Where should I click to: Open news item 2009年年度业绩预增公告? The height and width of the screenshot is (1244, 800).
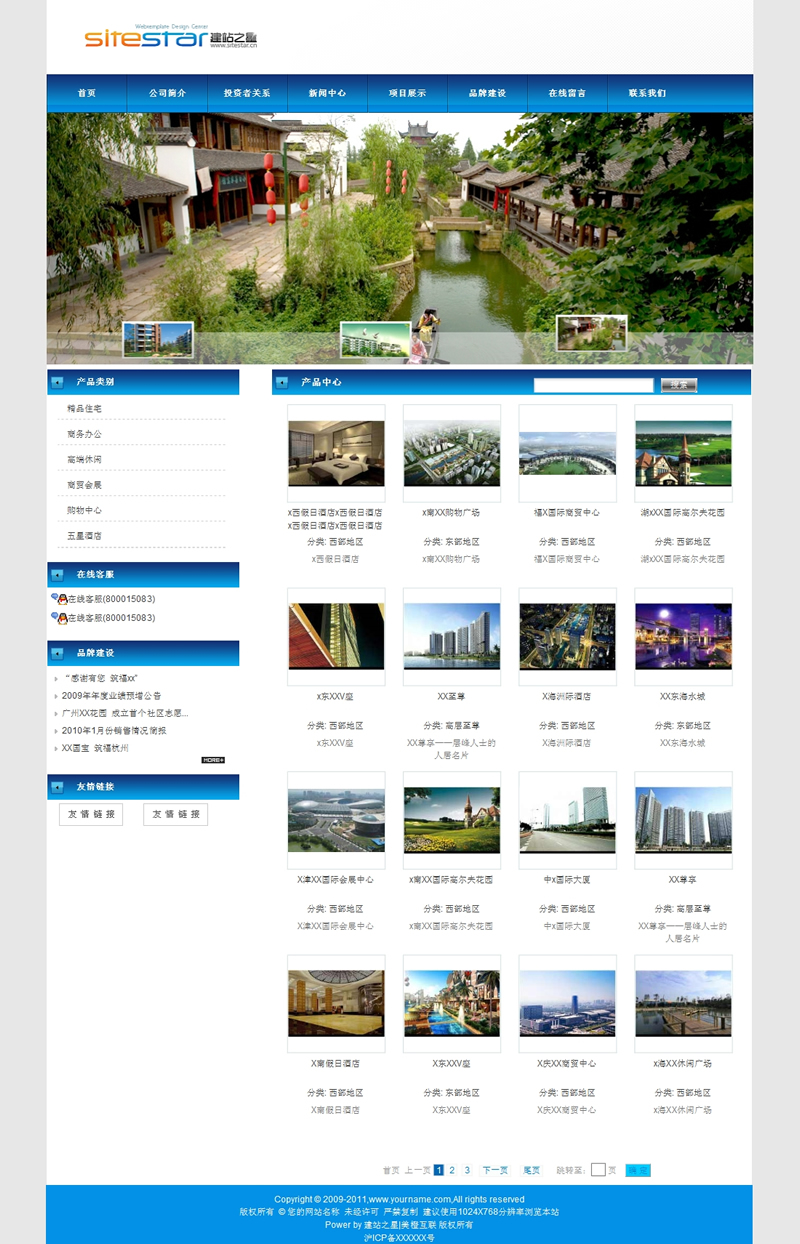click(111, 696)
